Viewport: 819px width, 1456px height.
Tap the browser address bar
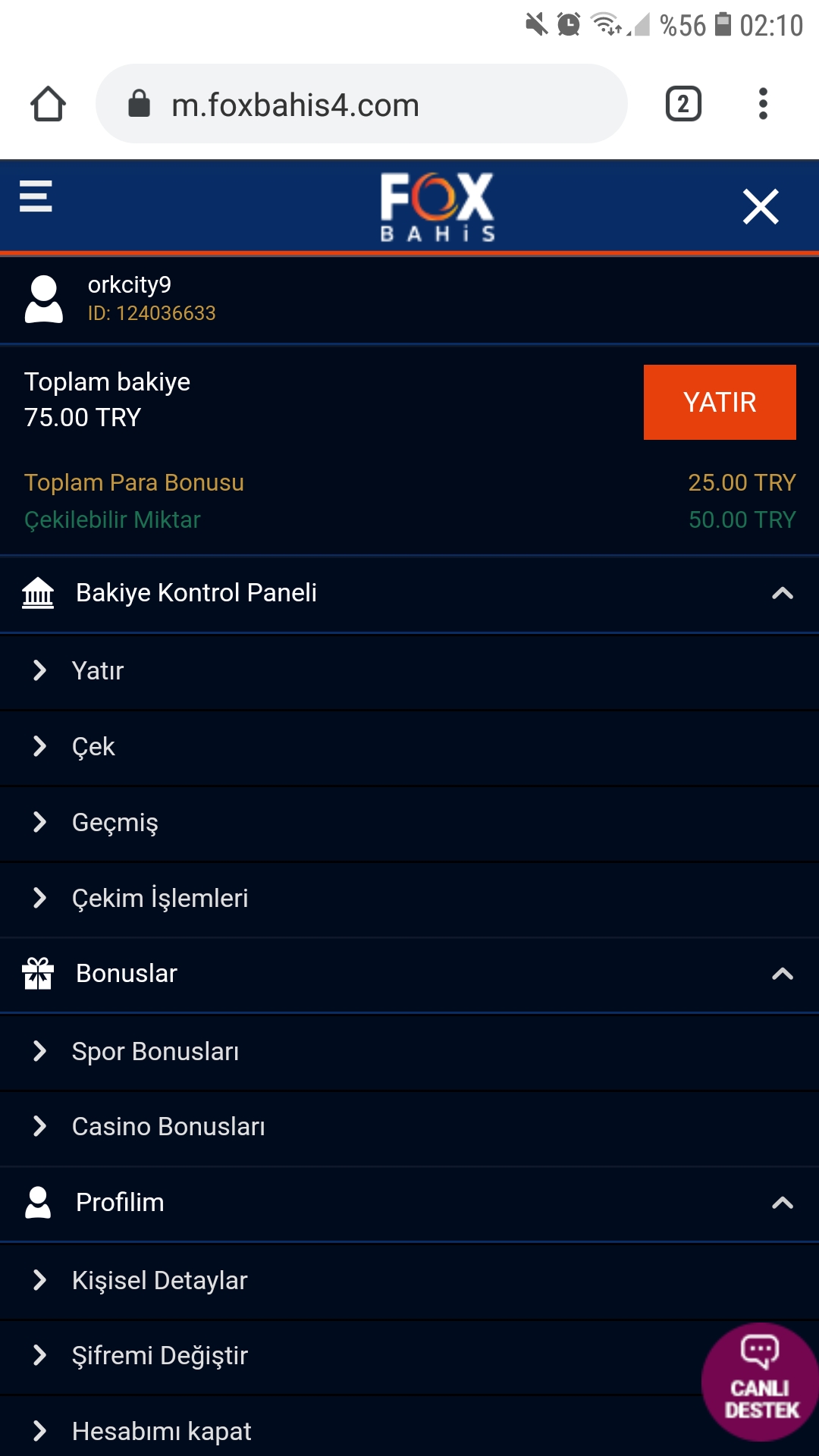coord(362,104)
